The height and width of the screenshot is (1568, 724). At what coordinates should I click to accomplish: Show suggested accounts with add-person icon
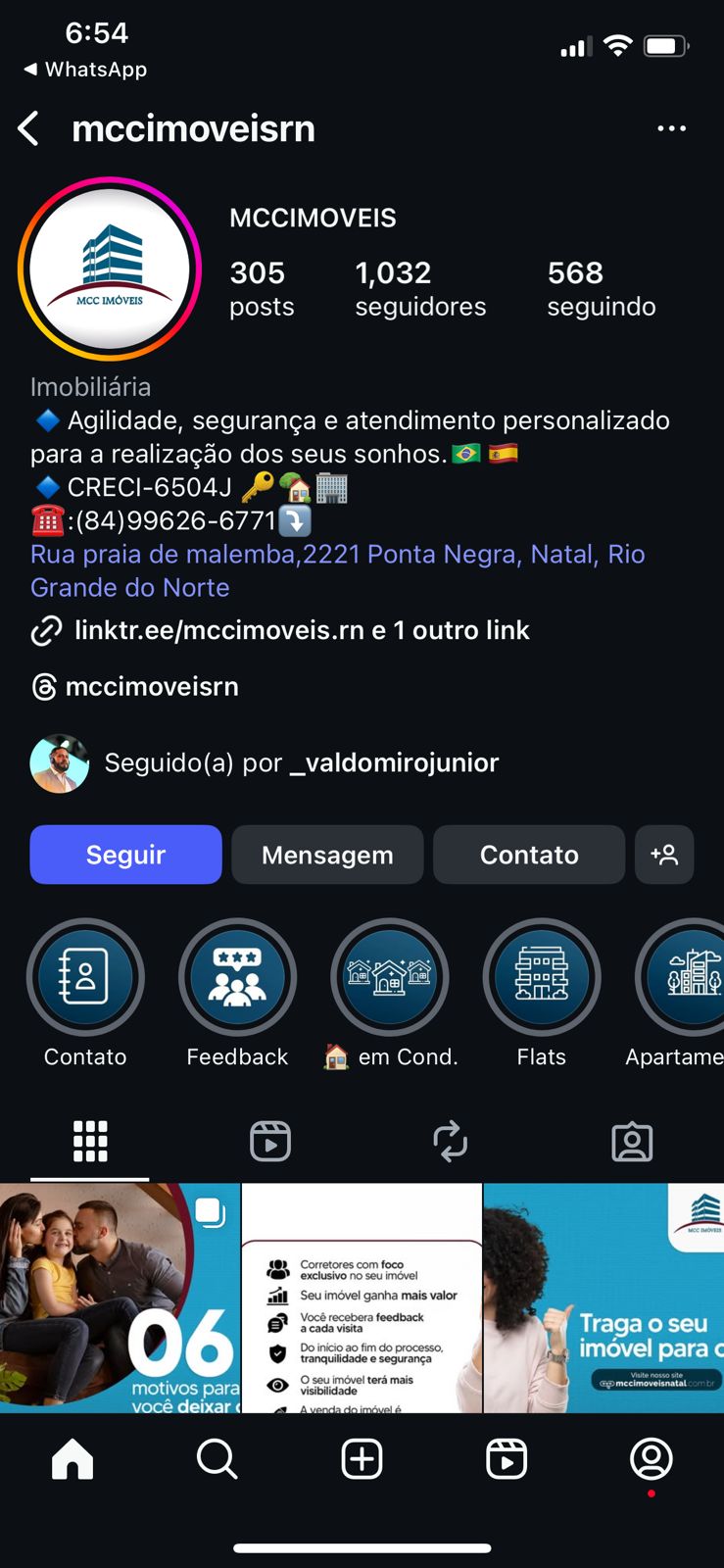coord(664,855)
